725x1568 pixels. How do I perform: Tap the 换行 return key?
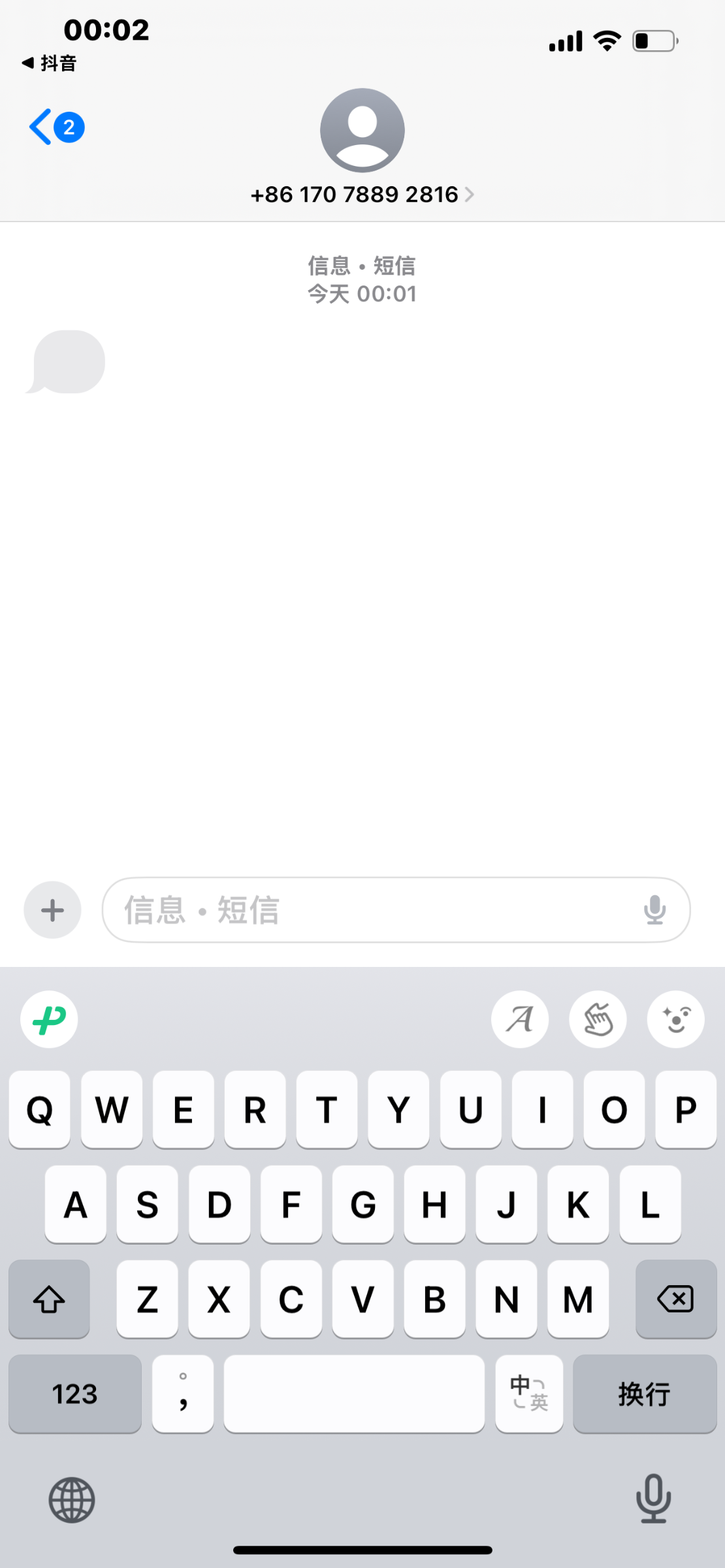point(645,1394)
